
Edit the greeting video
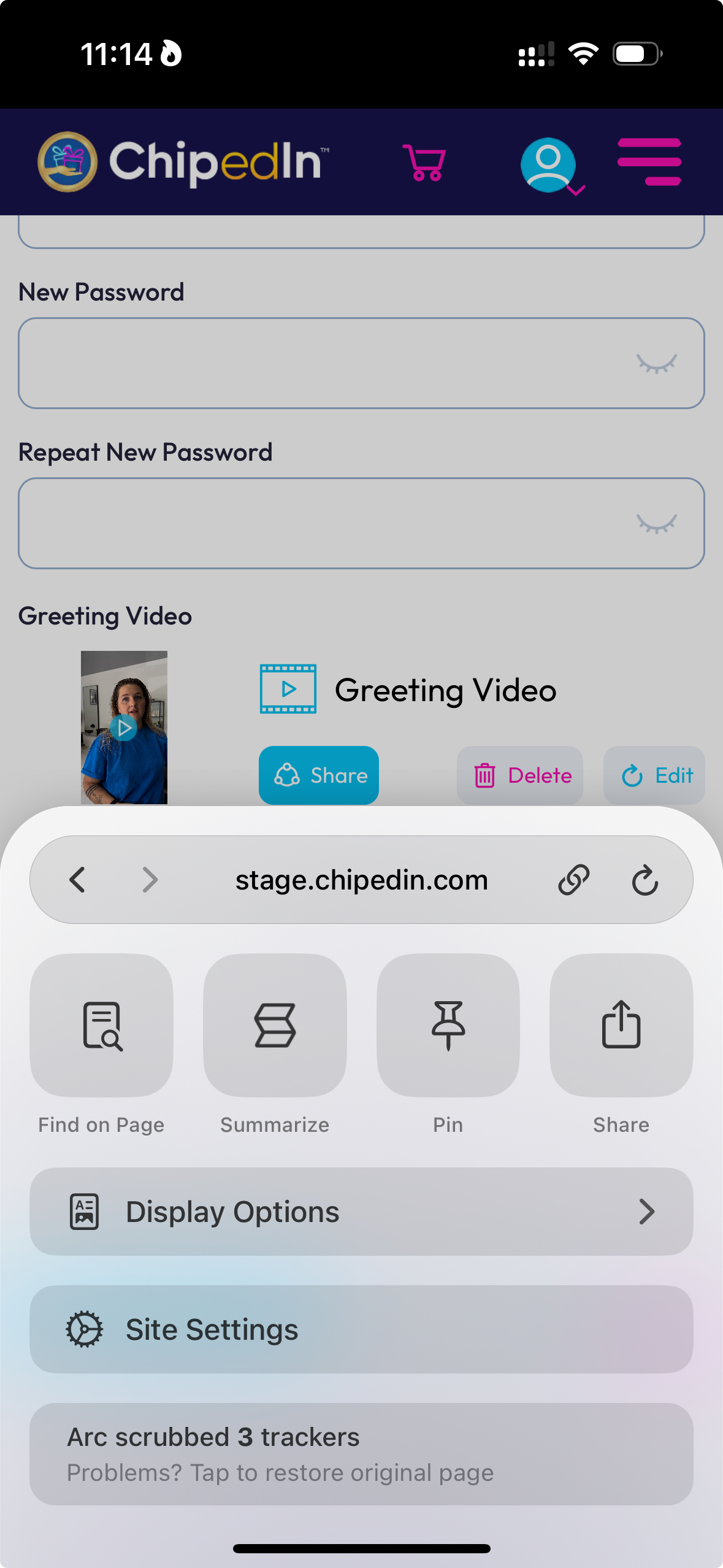654,775
